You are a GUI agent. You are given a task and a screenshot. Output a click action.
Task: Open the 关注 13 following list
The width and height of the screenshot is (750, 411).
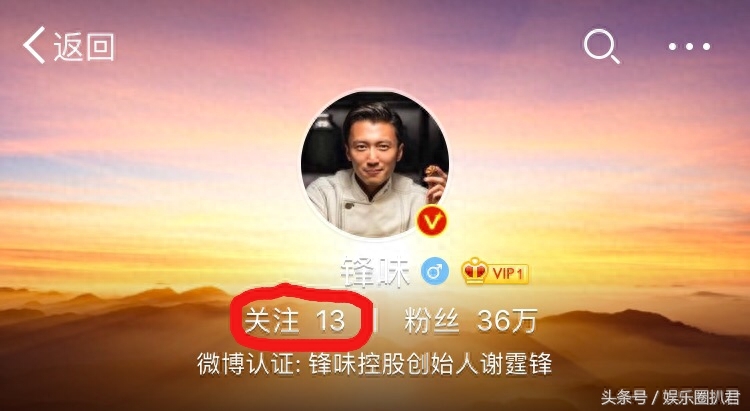(x=295, y=320)
